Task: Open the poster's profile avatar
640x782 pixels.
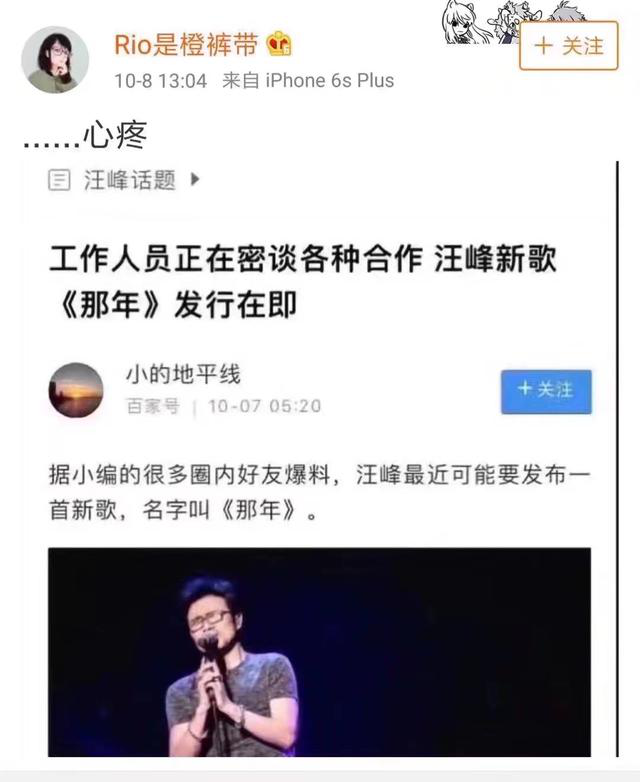Action: 55,60
